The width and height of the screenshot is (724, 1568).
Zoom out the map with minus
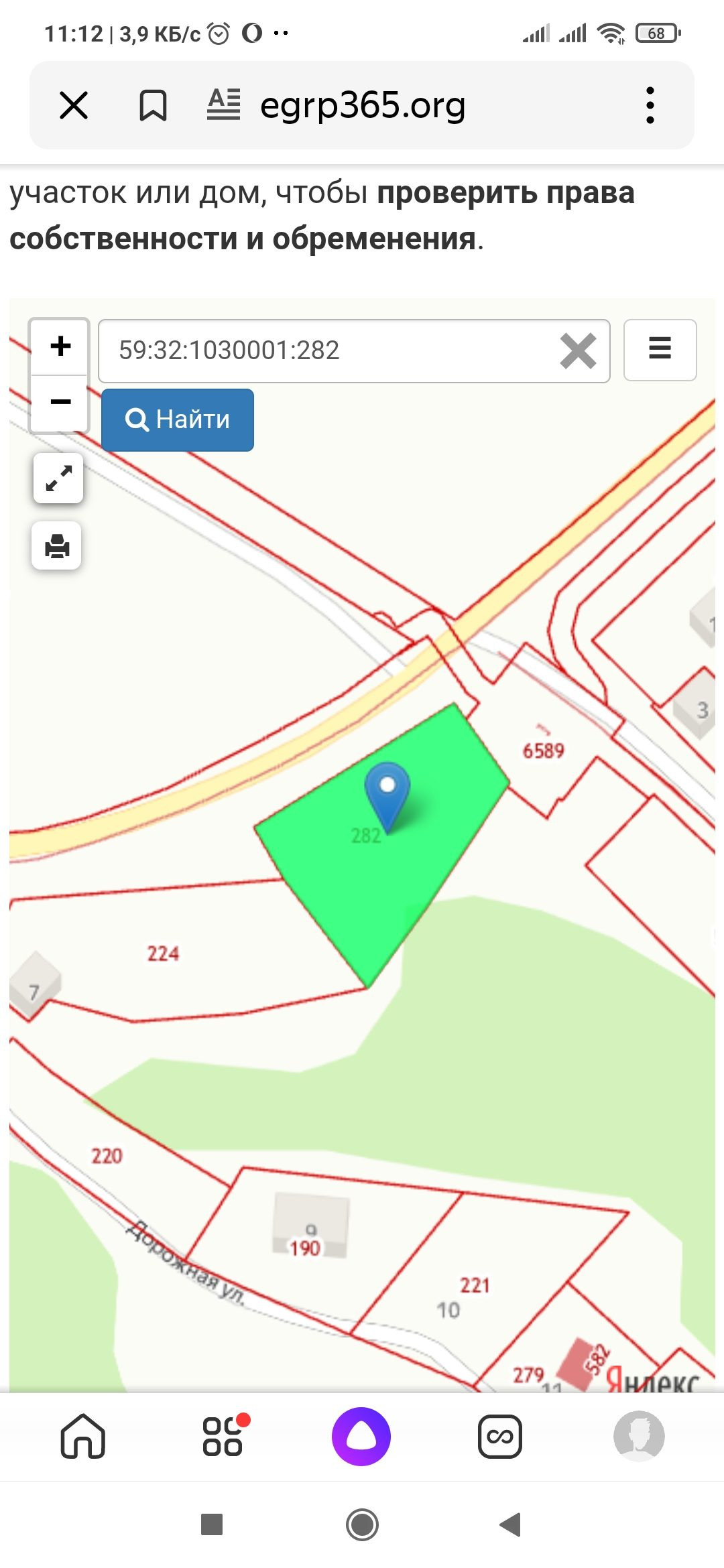click(x=60, y=402)
